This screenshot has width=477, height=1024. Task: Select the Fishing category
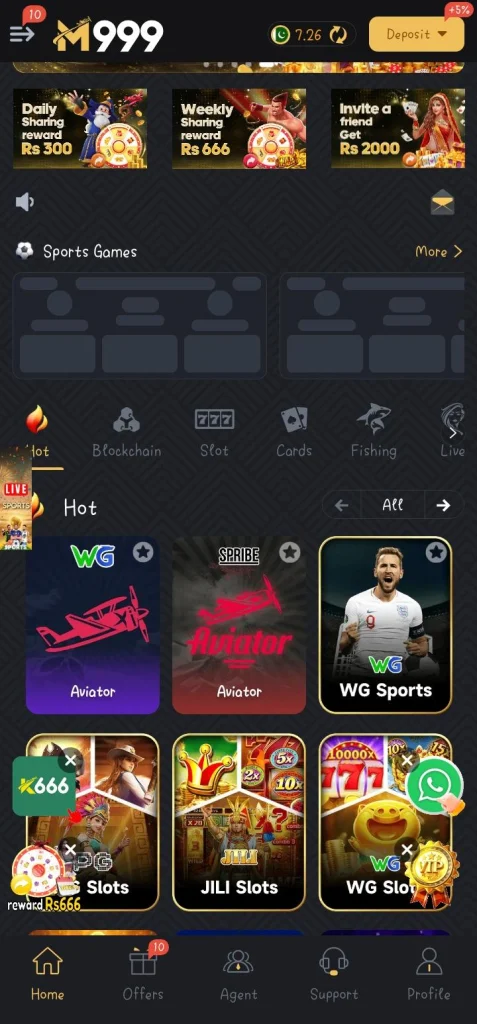pos(373,432)
